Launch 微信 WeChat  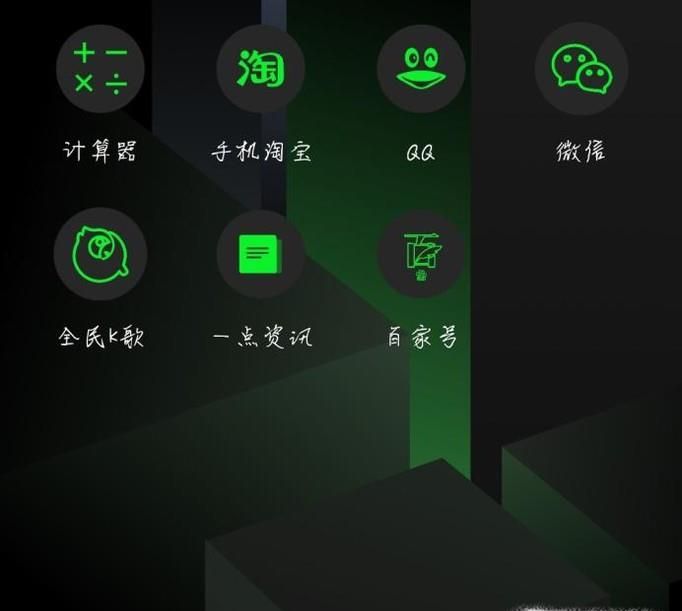581,70
